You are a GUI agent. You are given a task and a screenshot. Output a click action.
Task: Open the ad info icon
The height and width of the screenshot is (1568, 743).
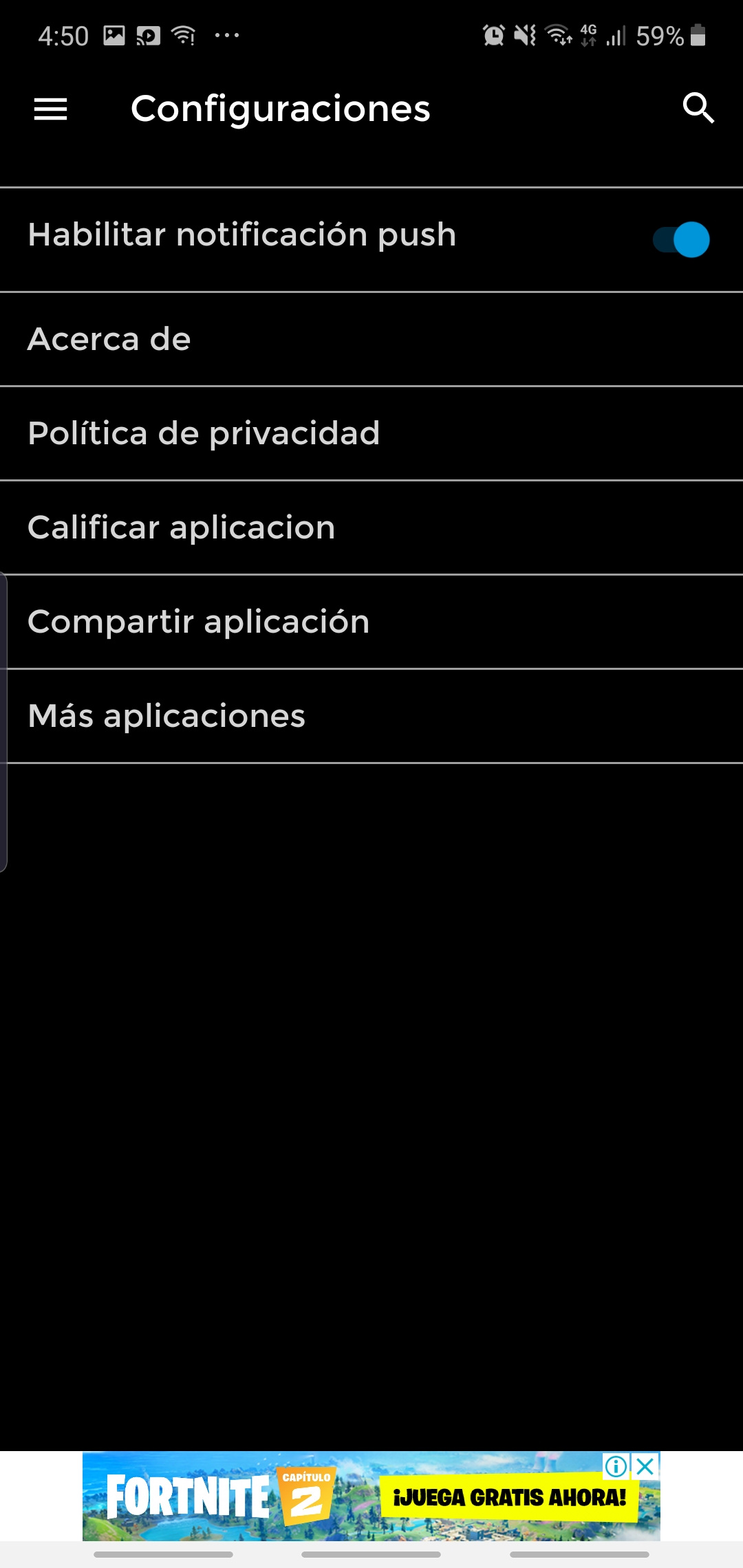coord(616,1466)
